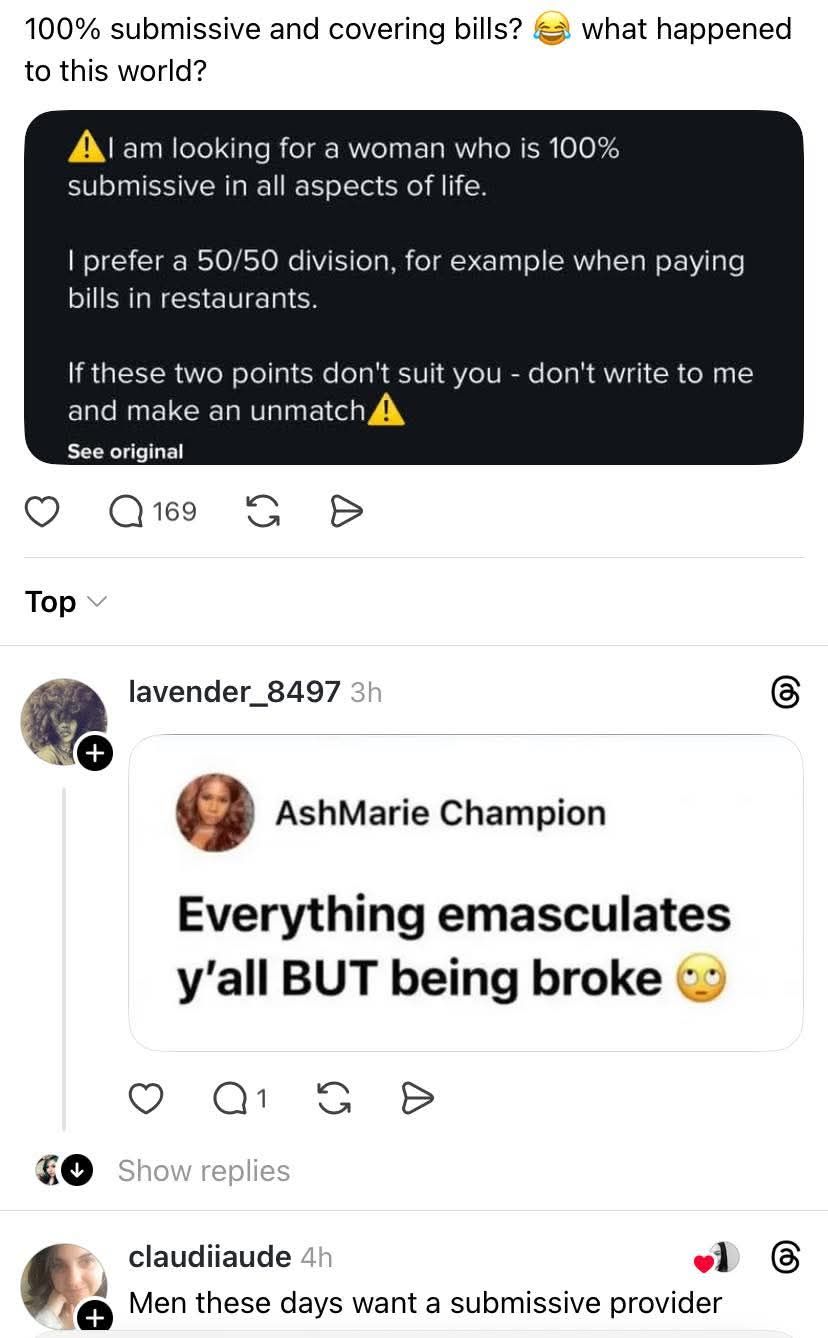This screenshot has height=1338, width=828.
Task: Open the Threads icon beside lavender_8497's reply
Action: tap(786, 692)
